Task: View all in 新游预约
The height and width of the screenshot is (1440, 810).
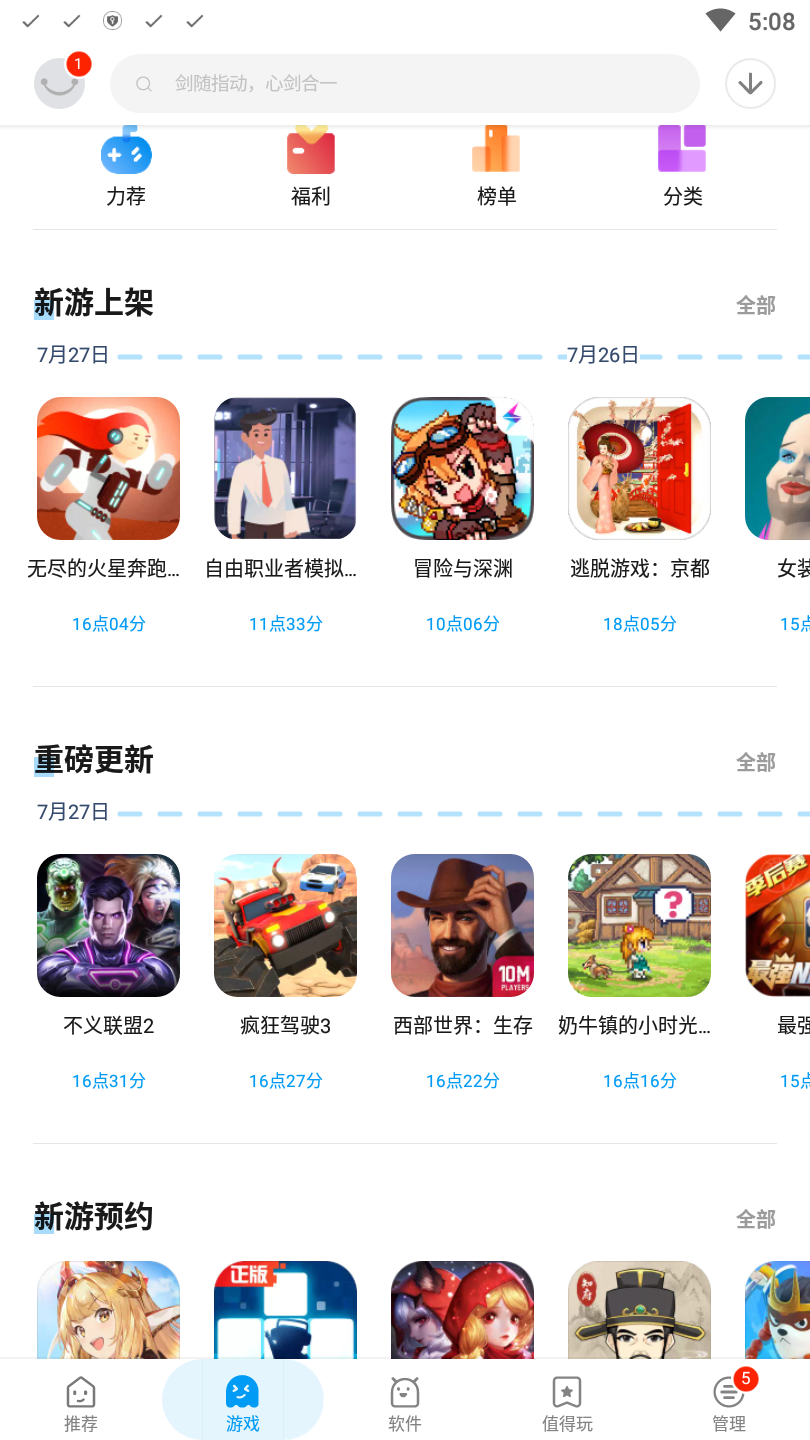Action: click(755, 1219)
